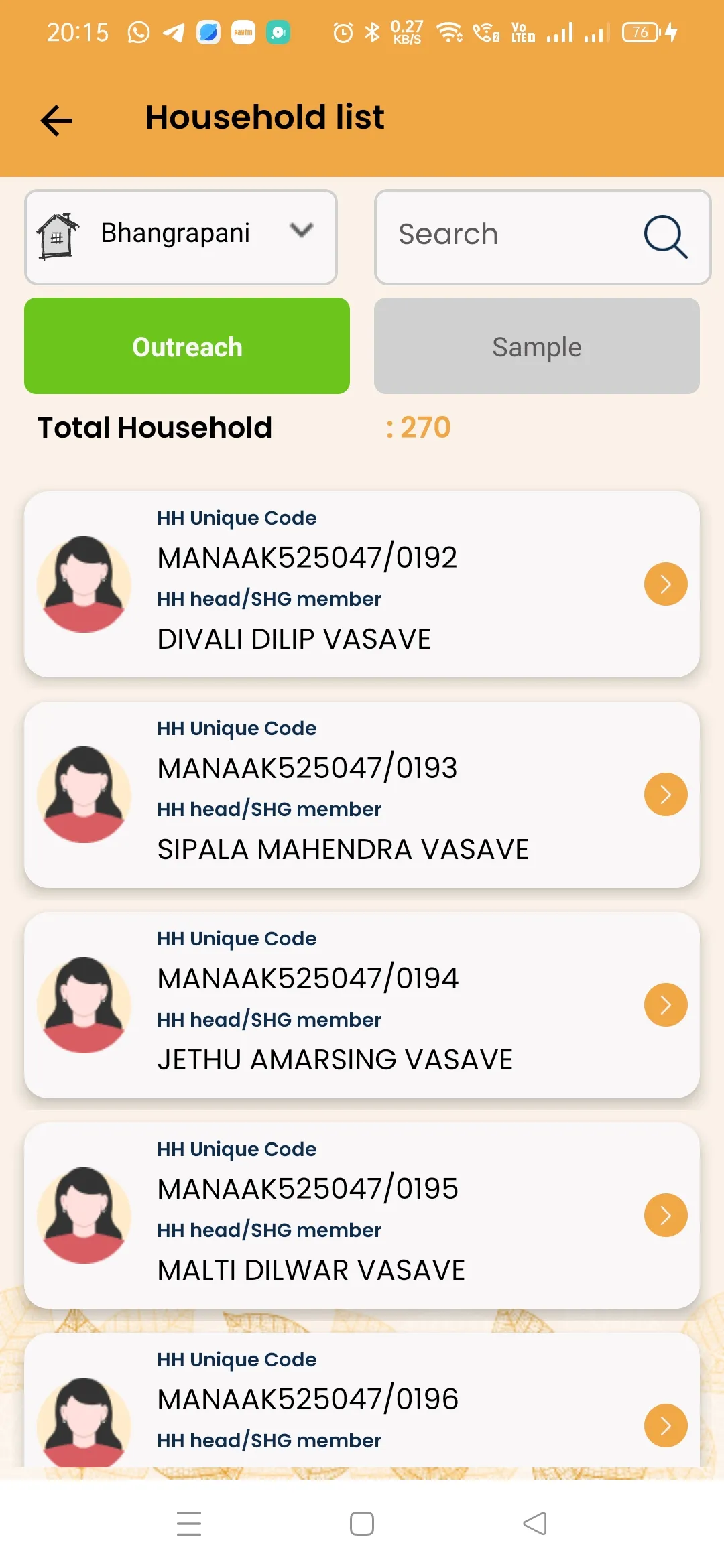Tap DIVALI DILIP VASAVE's avatar photo

pyautogui.click(x=84, y=584)
